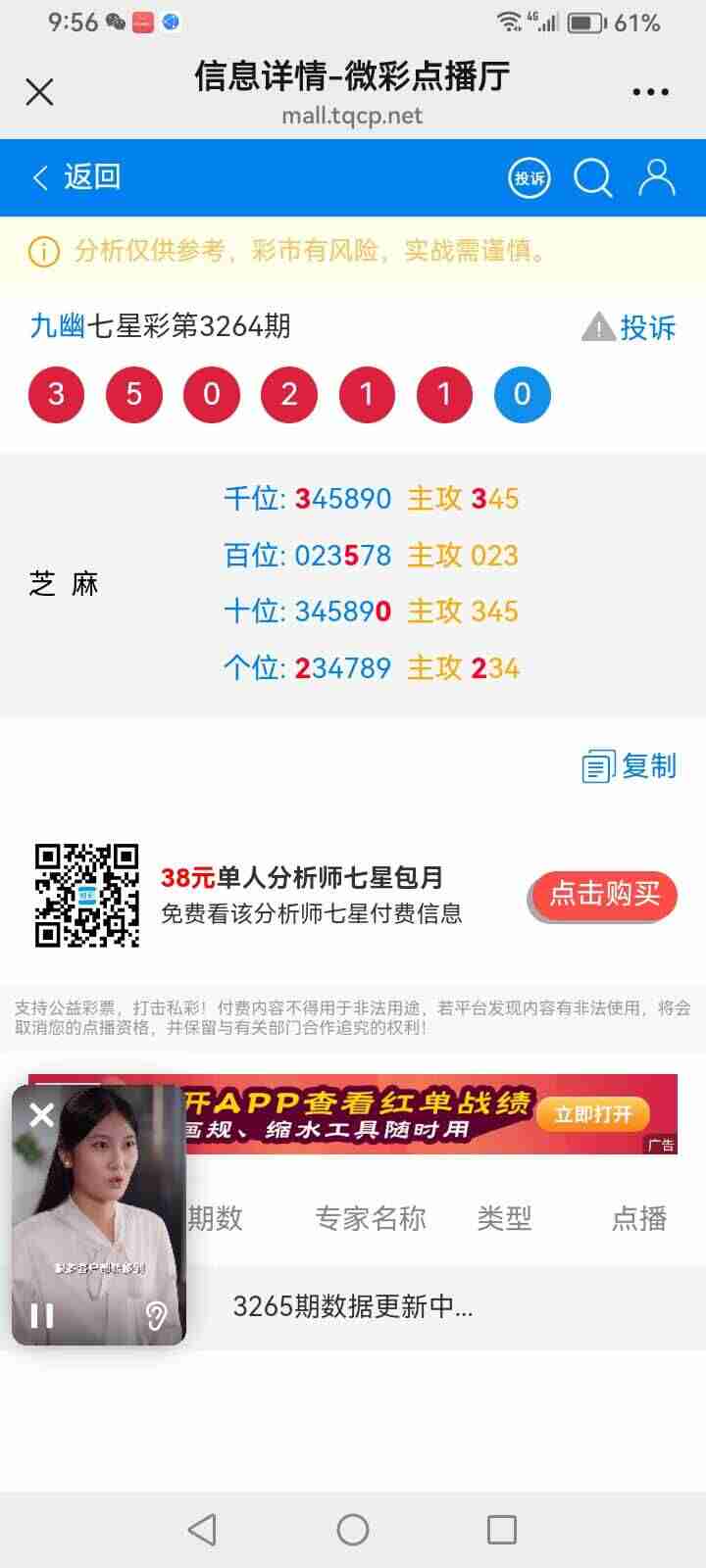This screenshot has width=706, height=1568.
Task: Click the 复制 copy icon
Action: 597,767
